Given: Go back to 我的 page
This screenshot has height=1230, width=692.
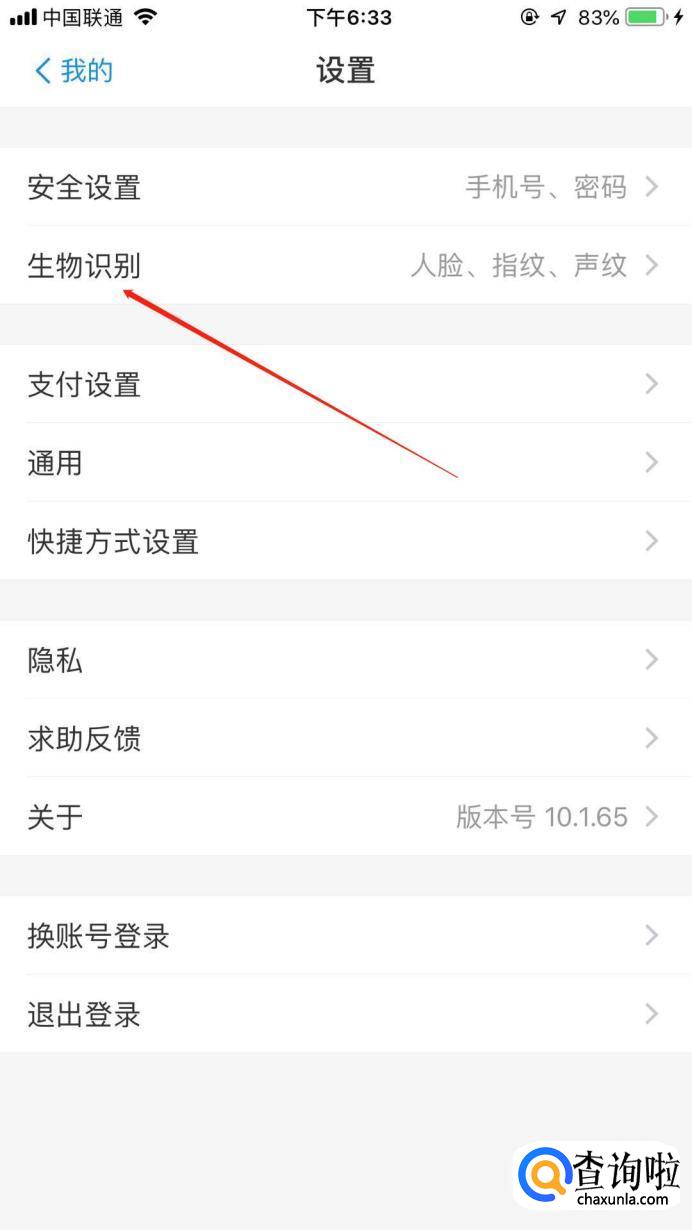Looking at the screenshot, I should 74,71.
